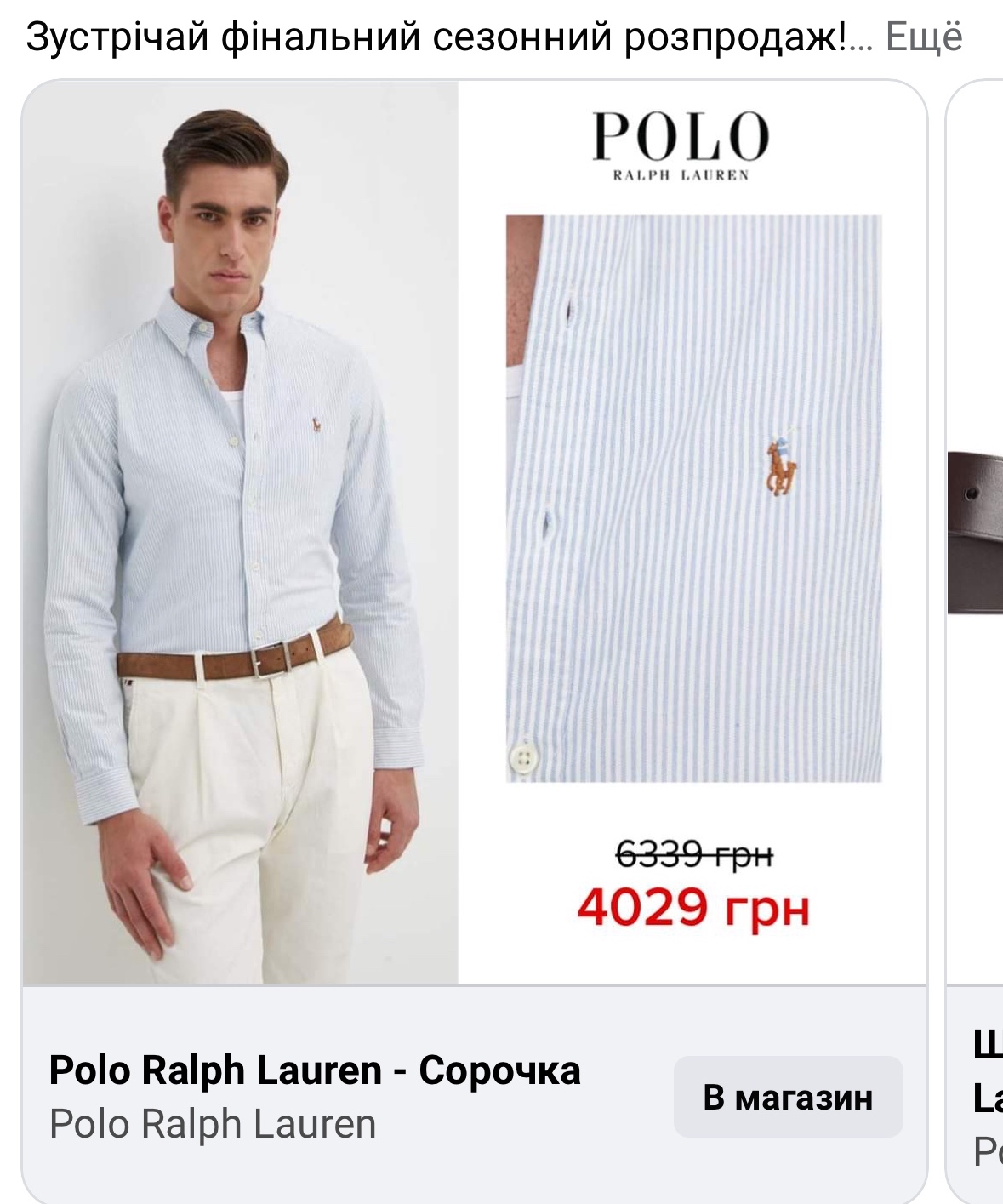The height and width of the screenshot is (1204, 1003).
Task: Open the Polo Ralph Lauren shirt card
Action: [473, 534]
